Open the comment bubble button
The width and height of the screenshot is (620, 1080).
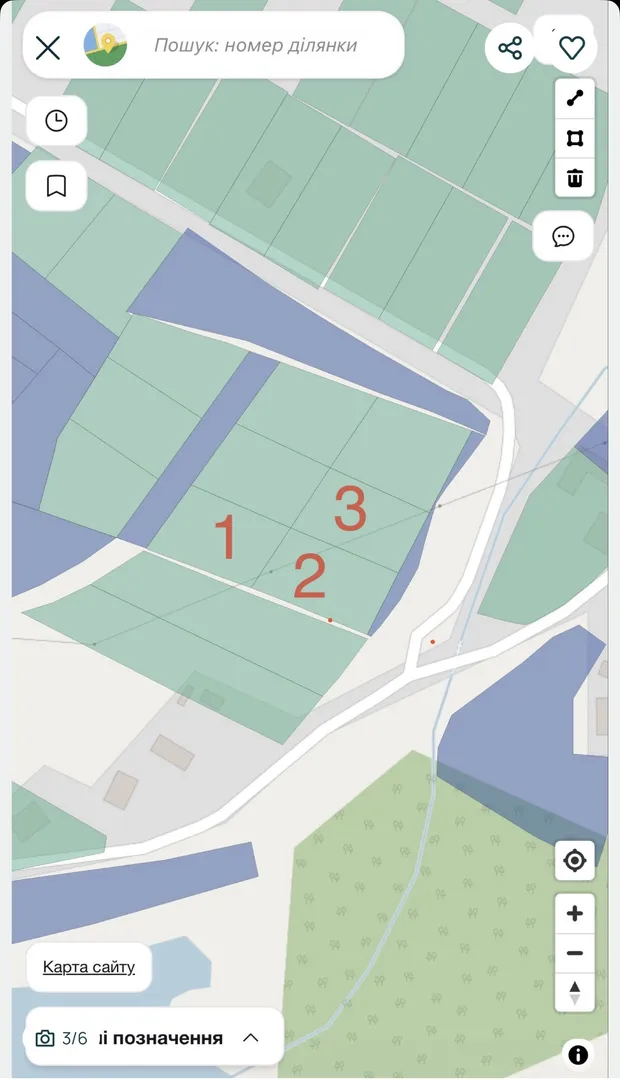coord(564,236)
